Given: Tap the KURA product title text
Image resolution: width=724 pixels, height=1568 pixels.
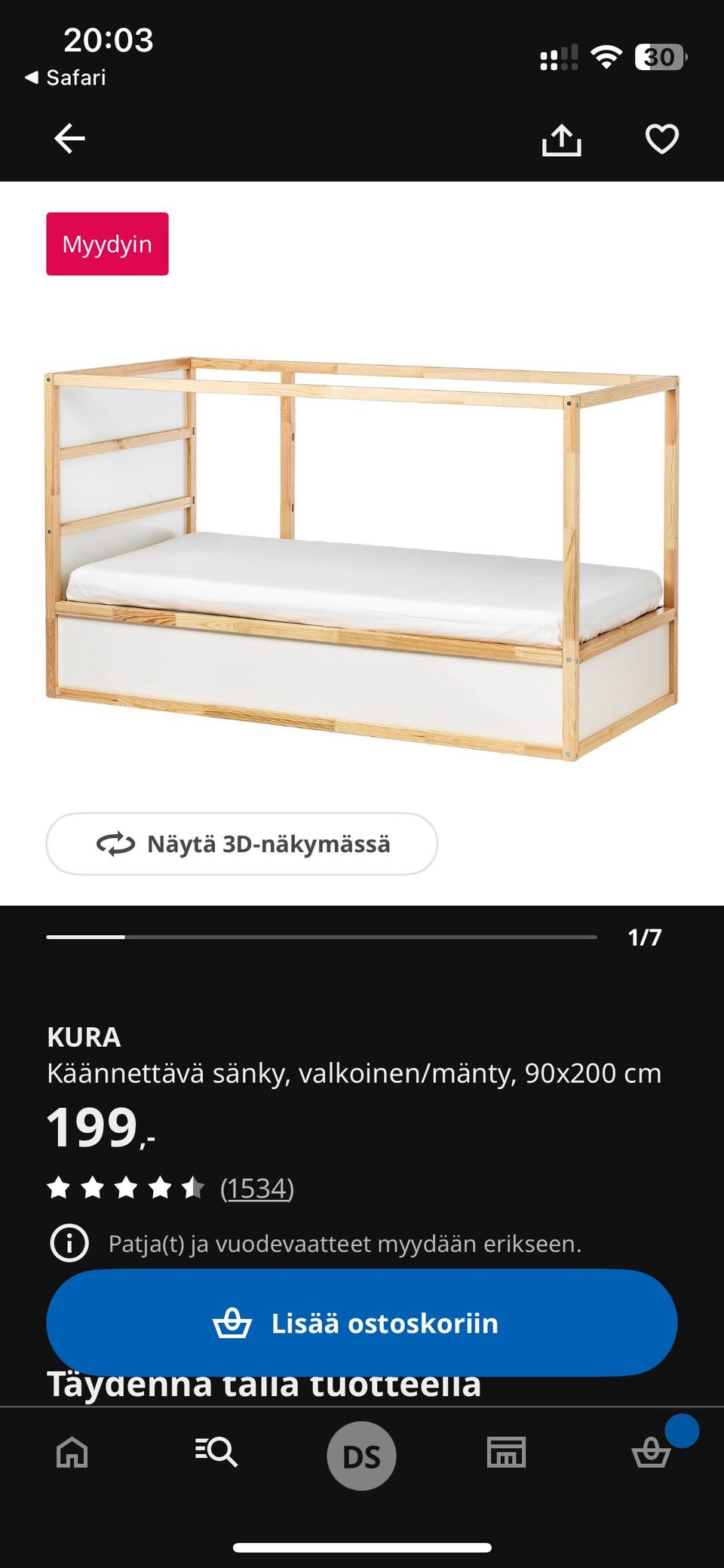Looking at the screenshot, I should coord(84,1038).
